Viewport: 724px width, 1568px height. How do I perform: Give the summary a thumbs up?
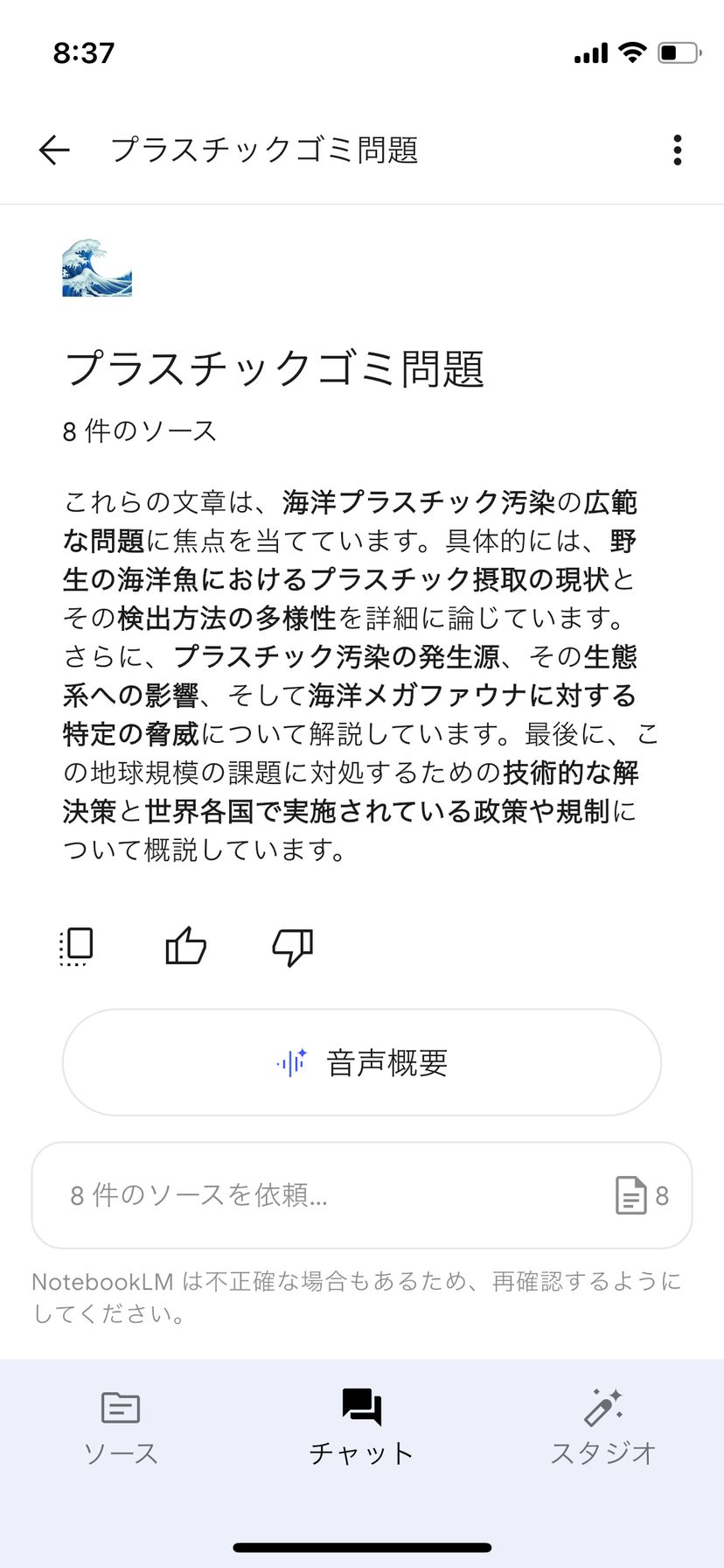click(x=185, y=946)
